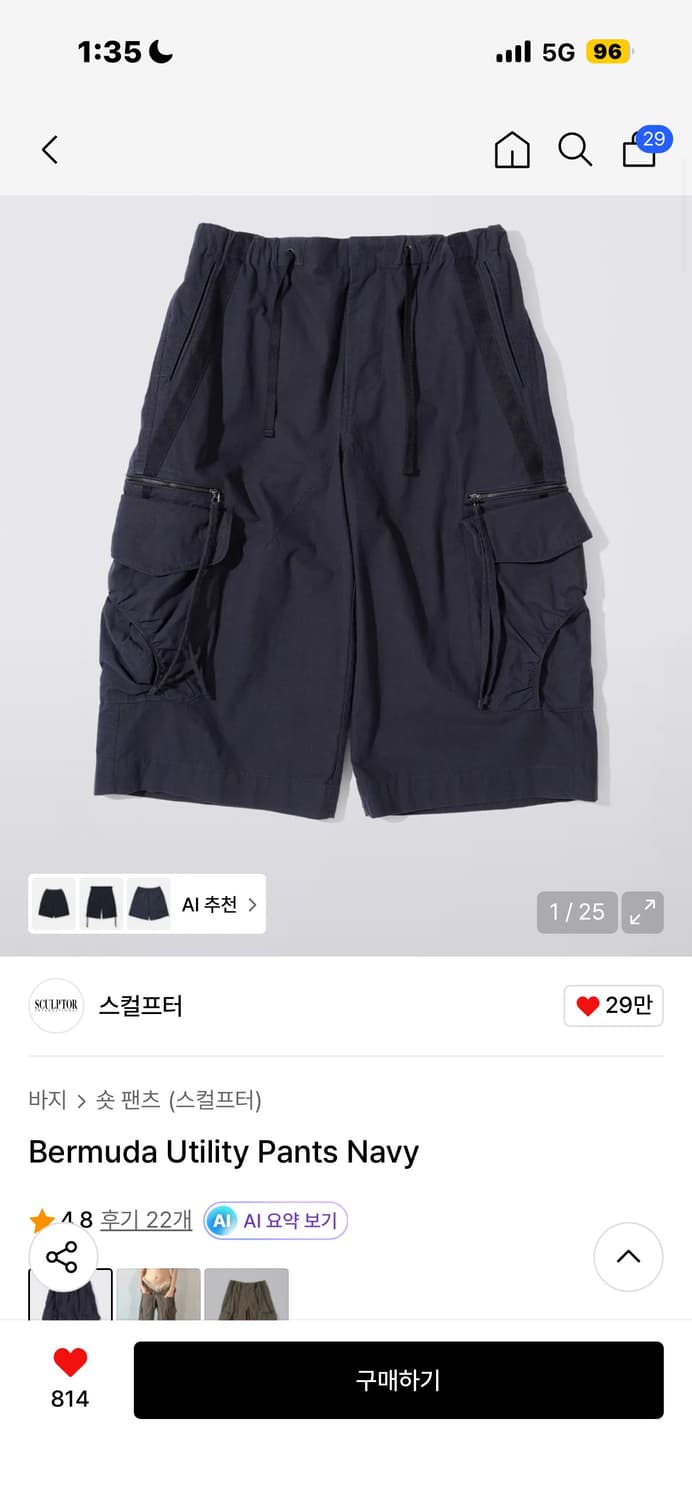
Task: Open the home icon
Action: tap(512, 150)
